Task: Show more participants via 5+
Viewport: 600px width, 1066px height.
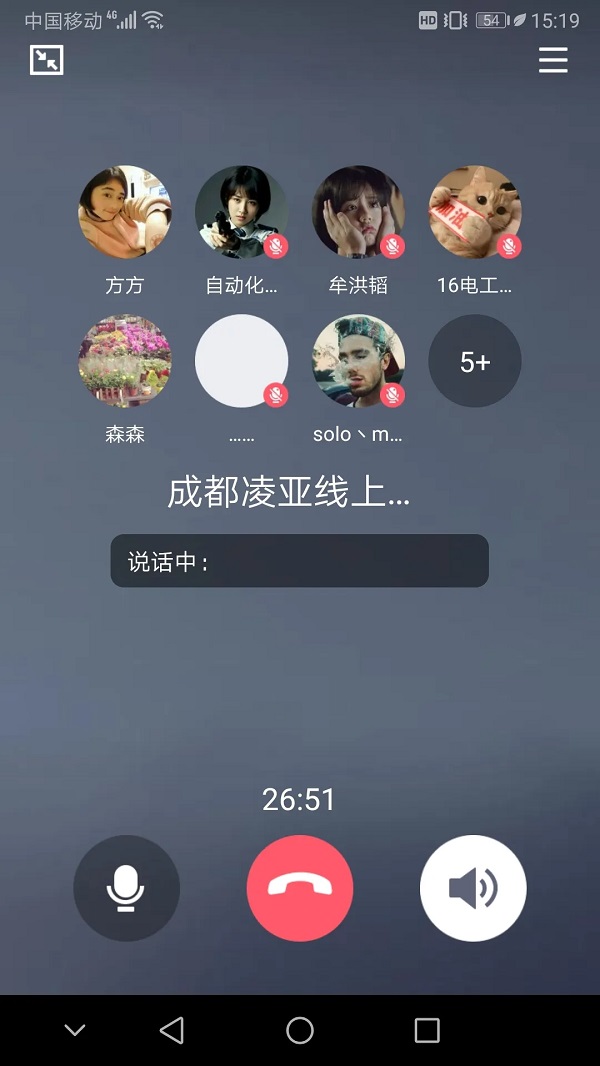Action: (475, 361)
